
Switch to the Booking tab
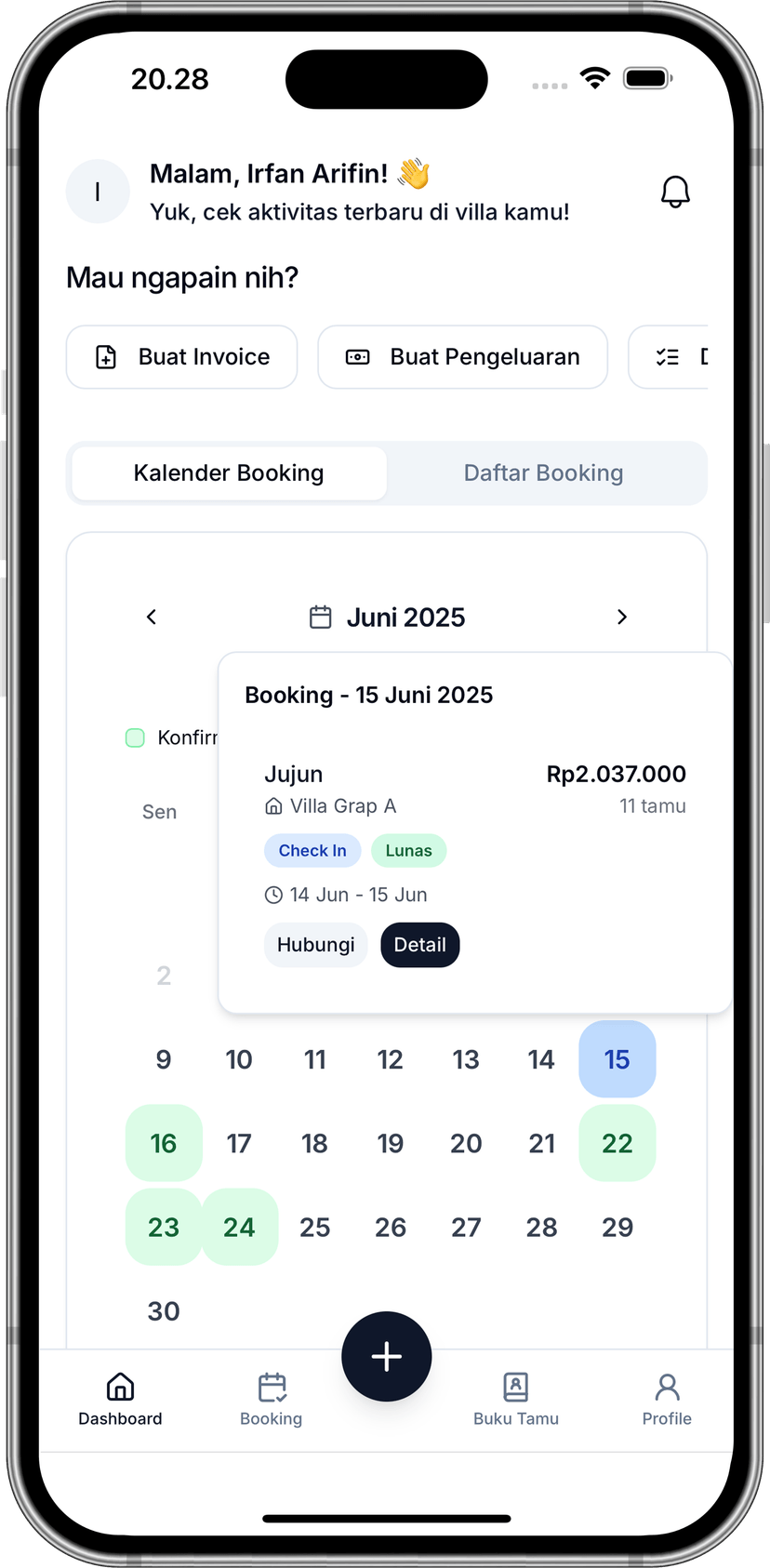272,1399
